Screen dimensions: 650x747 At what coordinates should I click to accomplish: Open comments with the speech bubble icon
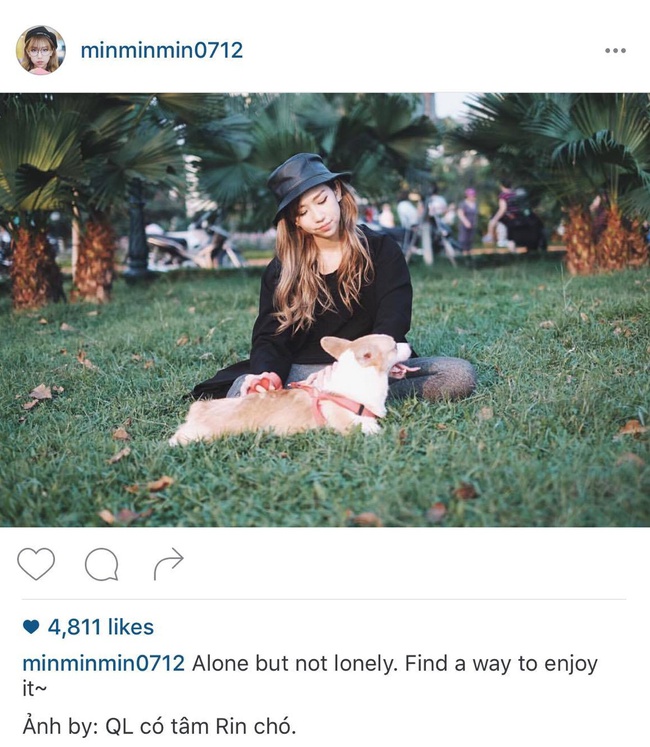point(101,565)
